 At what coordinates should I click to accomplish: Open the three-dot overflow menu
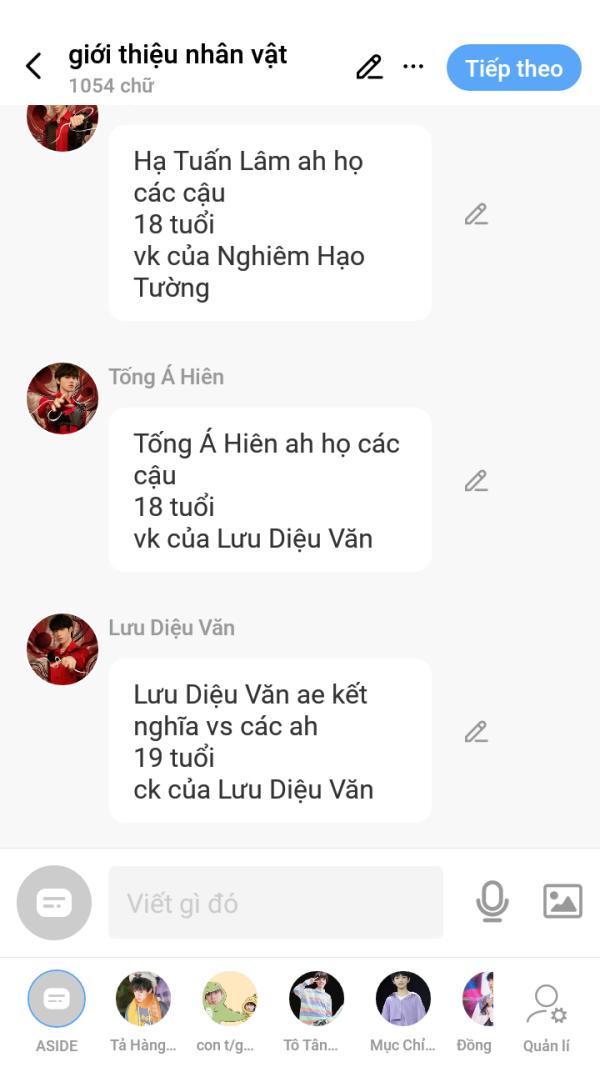413,67
